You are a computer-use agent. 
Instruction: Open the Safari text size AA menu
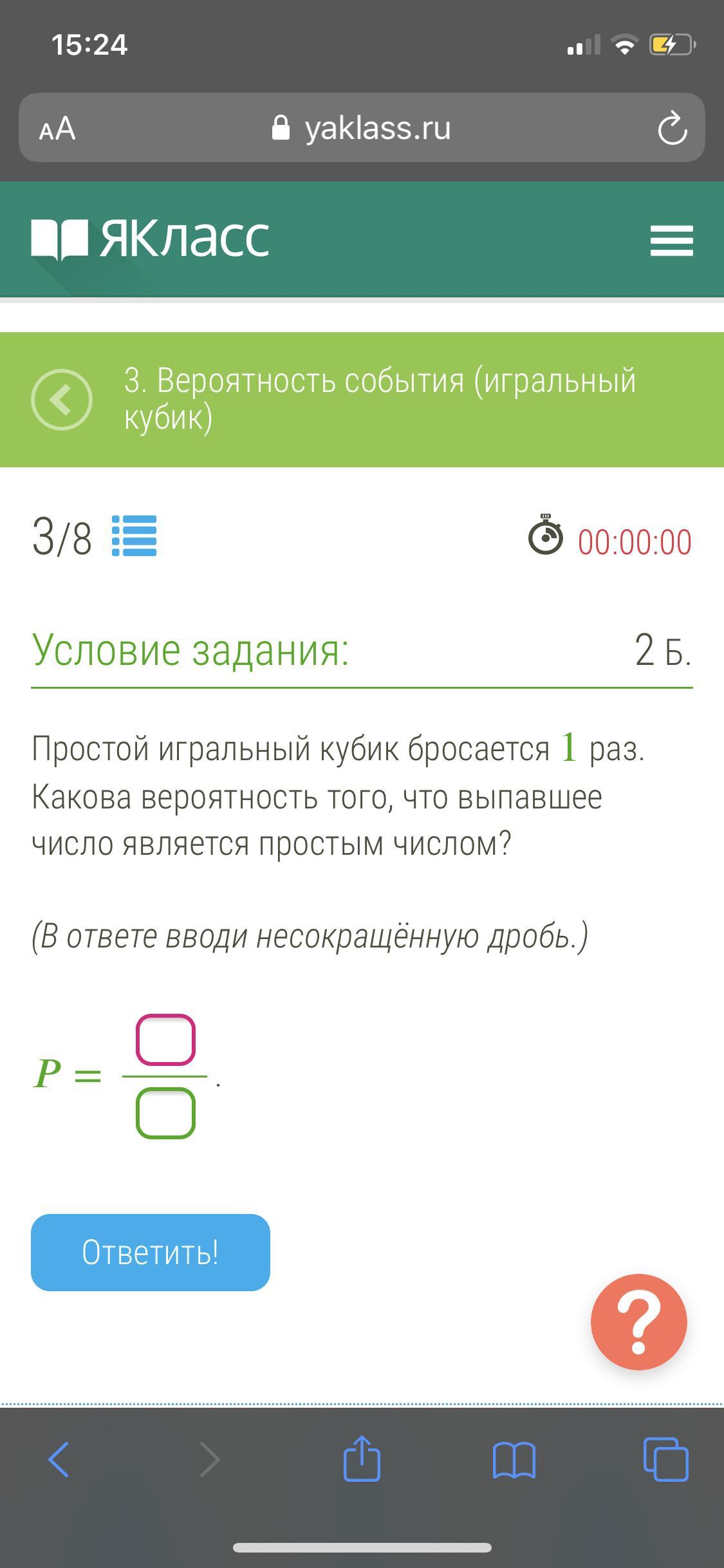(x=57, y=128)
